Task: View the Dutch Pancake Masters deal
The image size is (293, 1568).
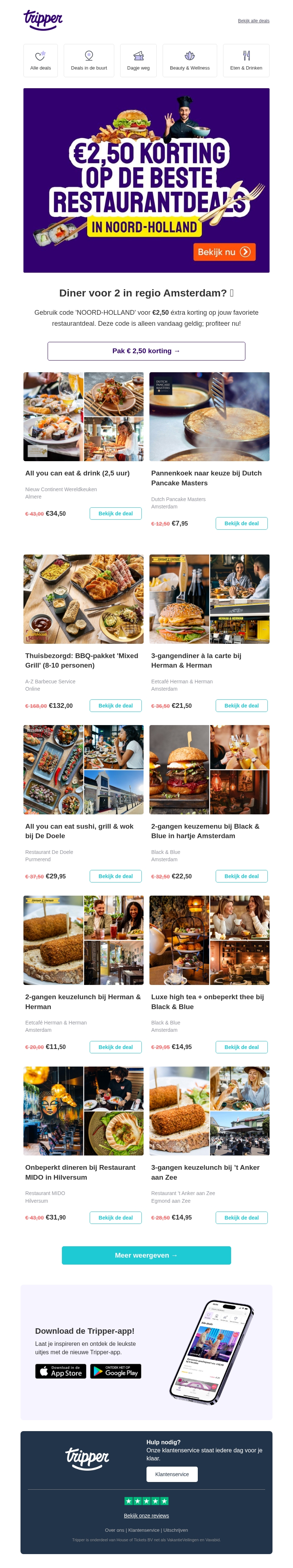Action: coord(241,523)
